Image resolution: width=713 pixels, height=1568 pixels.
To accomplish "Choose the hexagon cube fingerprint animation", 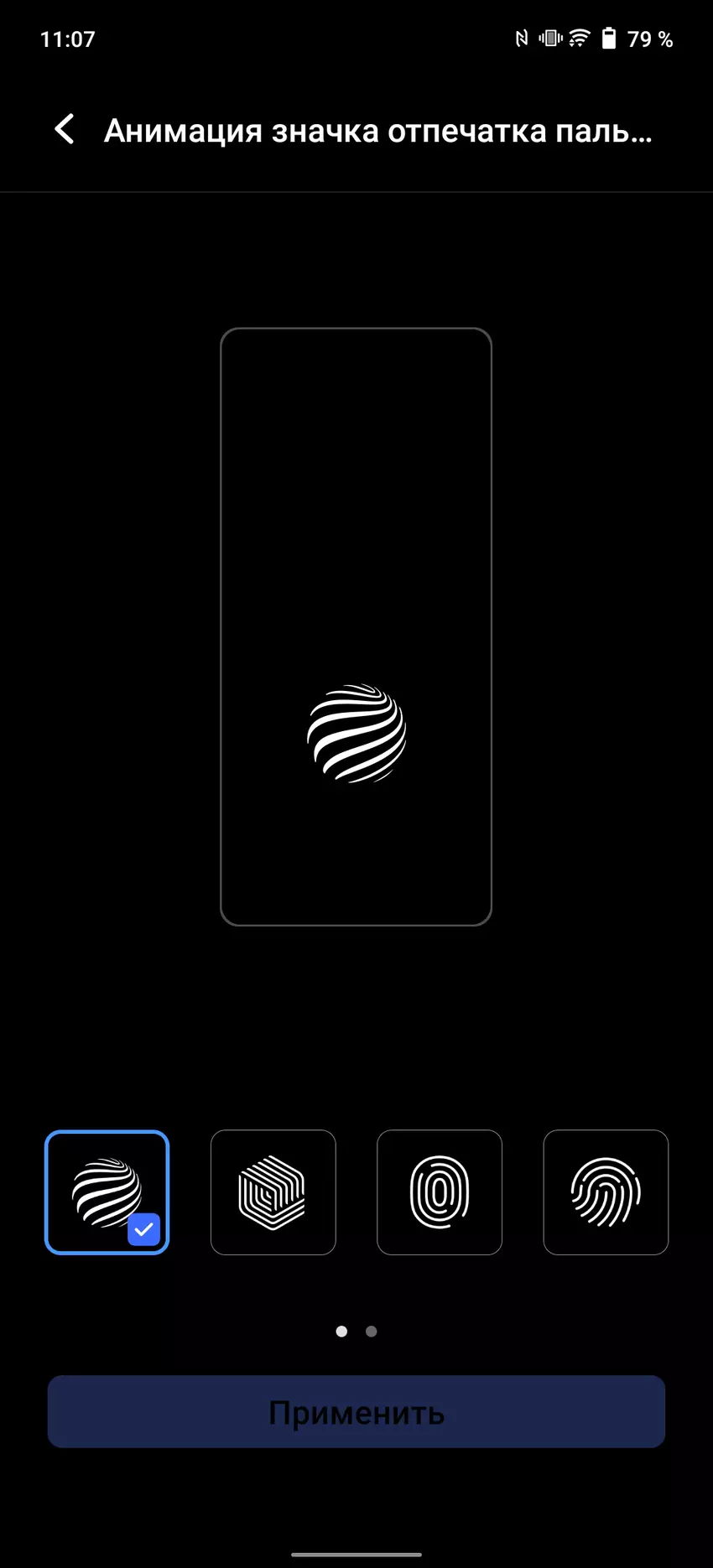I will point(273,1192).
